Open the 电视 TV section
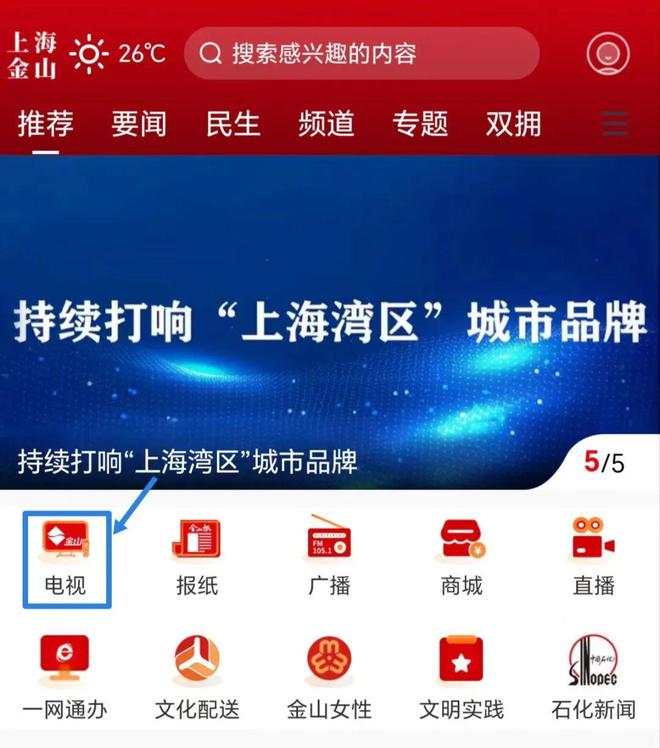Screen dimensions: 660x748 pyautogui.click(x=65, y=559)
